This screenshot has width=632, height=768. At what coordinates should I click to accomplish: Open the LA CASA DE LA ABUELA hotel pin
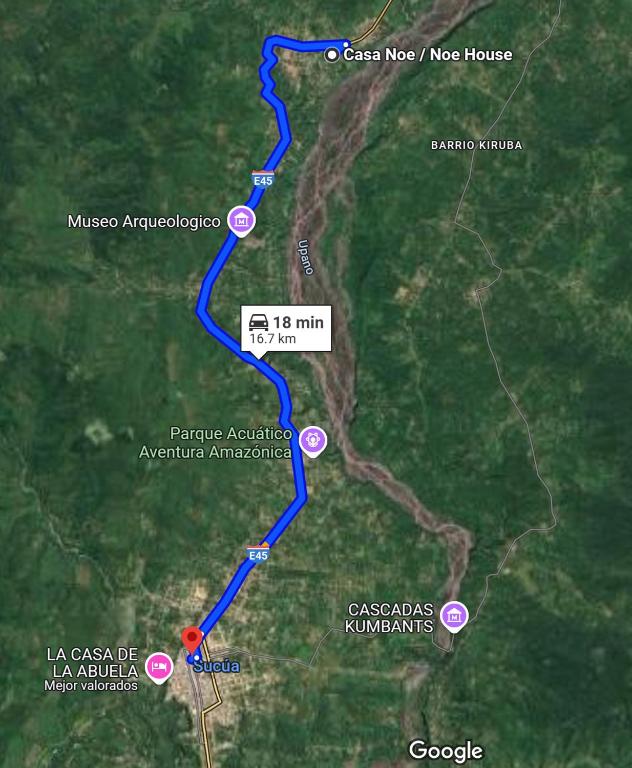point(158,666)
